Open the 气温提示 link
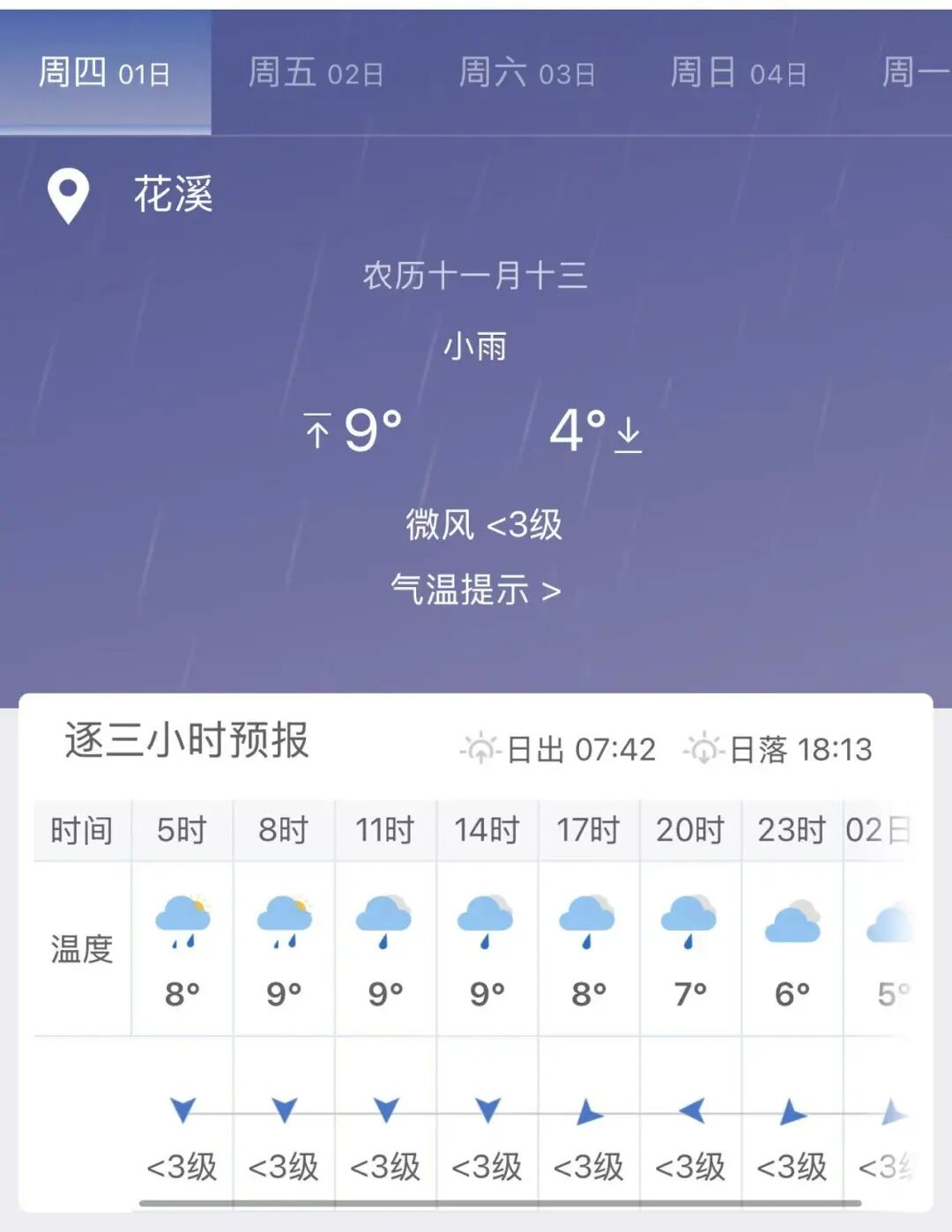This screenshot has height=1232, width=952. (x=476, y=590)
